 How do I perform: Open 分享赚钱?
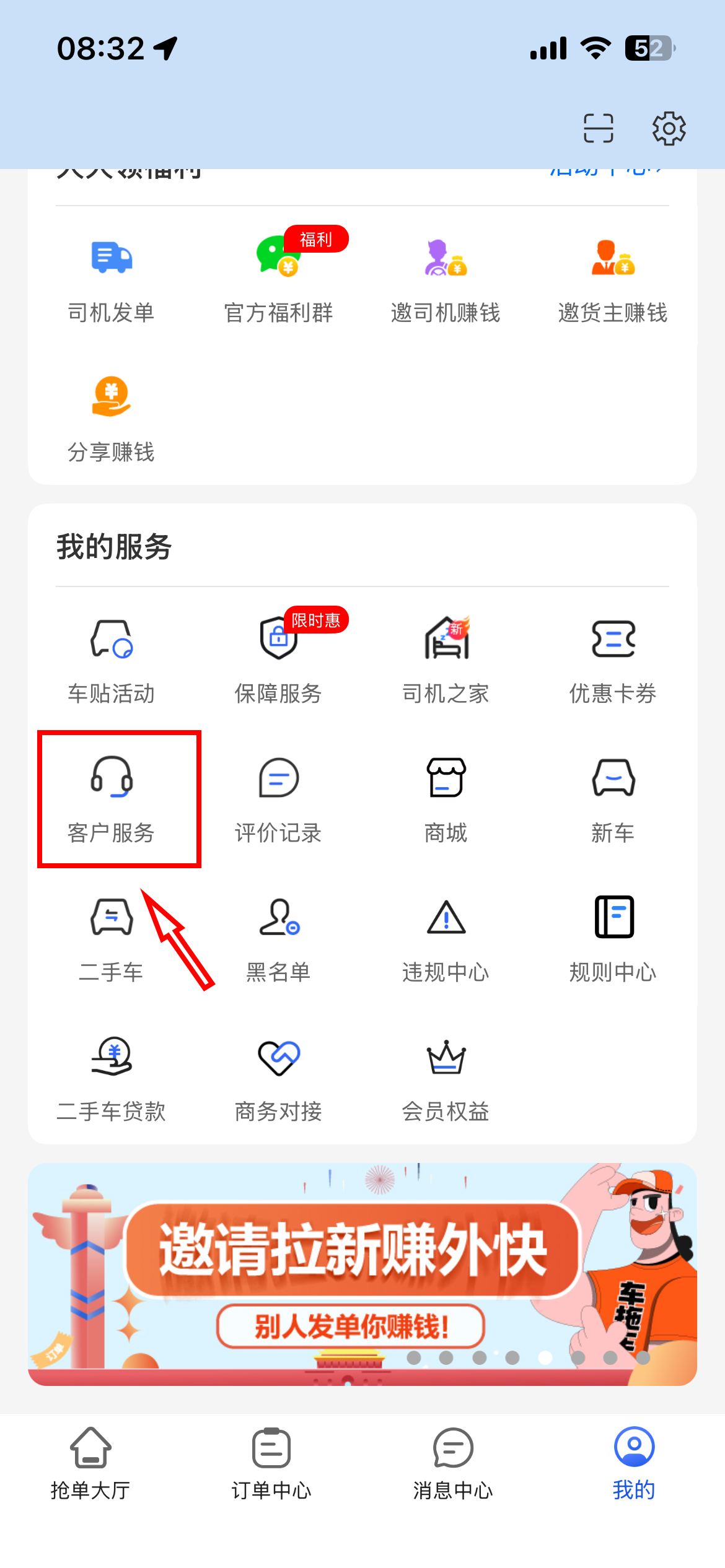point(112,418)
